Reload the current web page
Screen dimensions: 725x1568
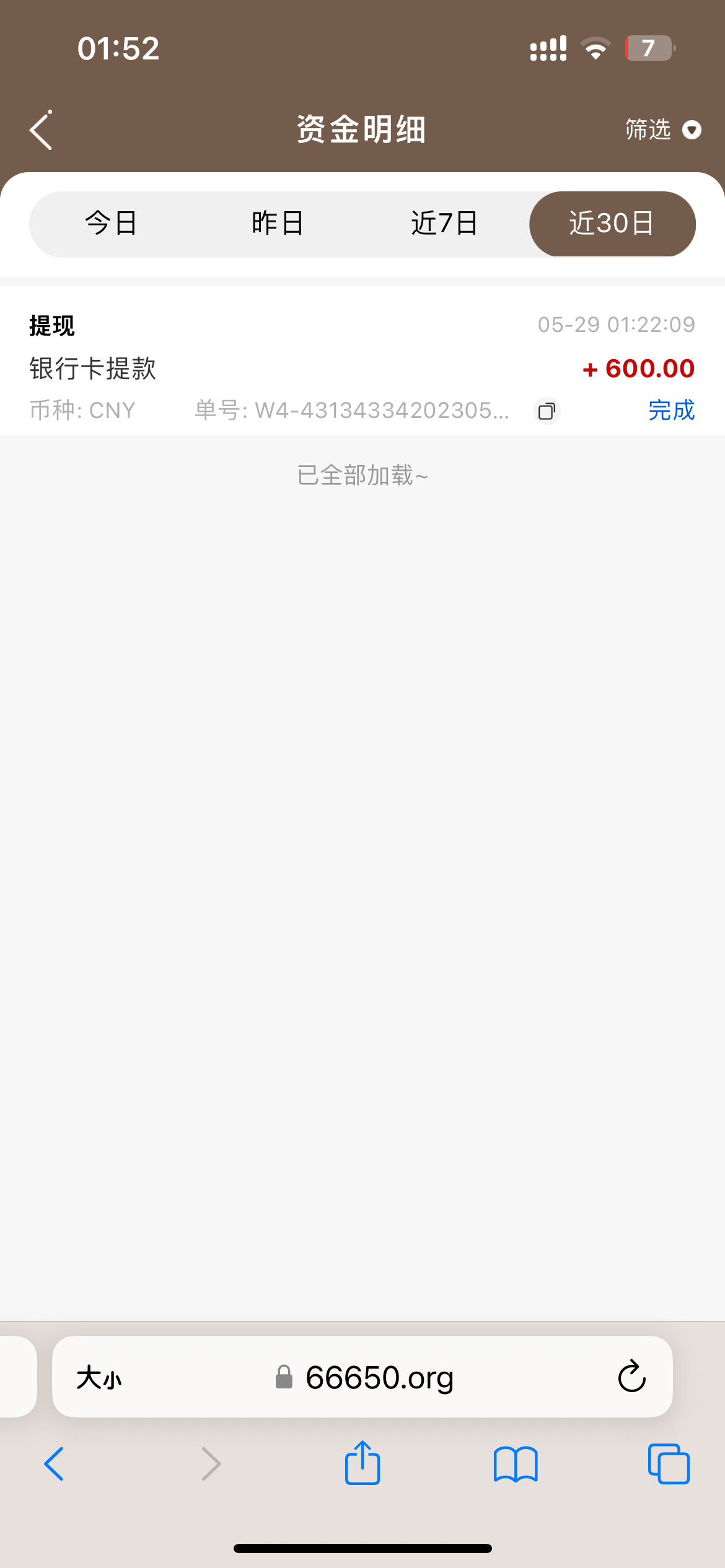click(x=631, y=1378)
